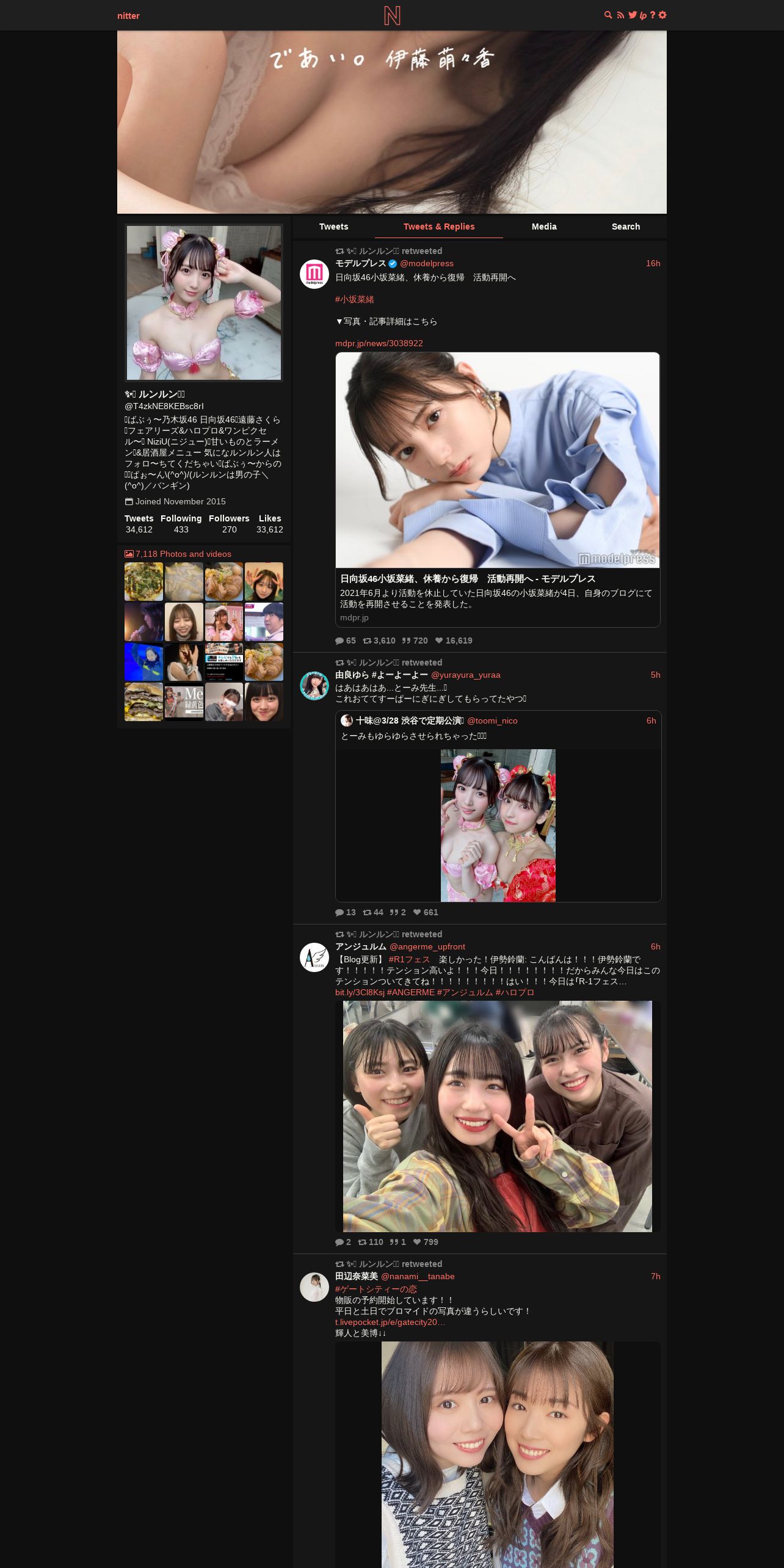Open the search icon in header
Screen dimensions: 784x1568
pyautogui.click(x=608, y=15)
